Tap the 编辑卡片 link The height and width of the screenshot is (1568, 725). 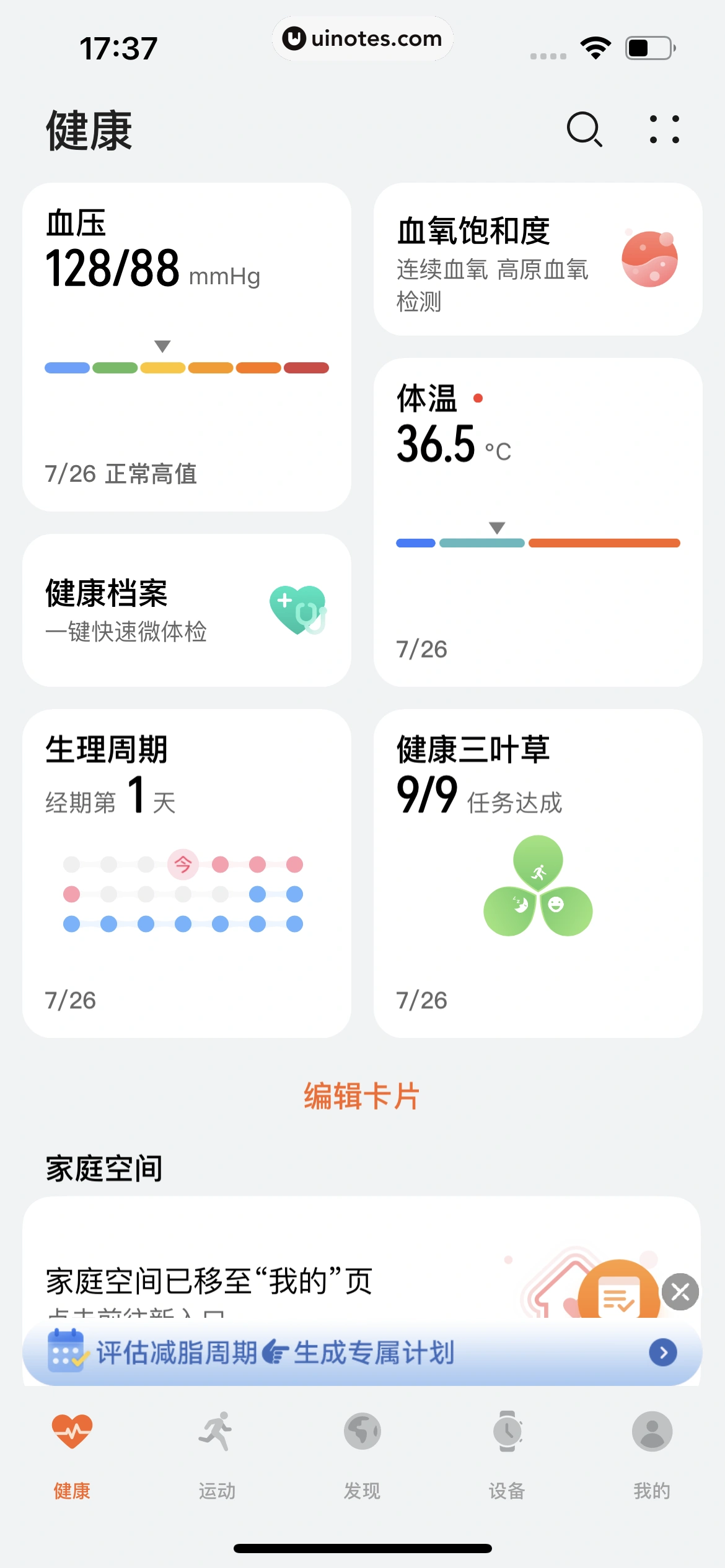[361, 1094]
